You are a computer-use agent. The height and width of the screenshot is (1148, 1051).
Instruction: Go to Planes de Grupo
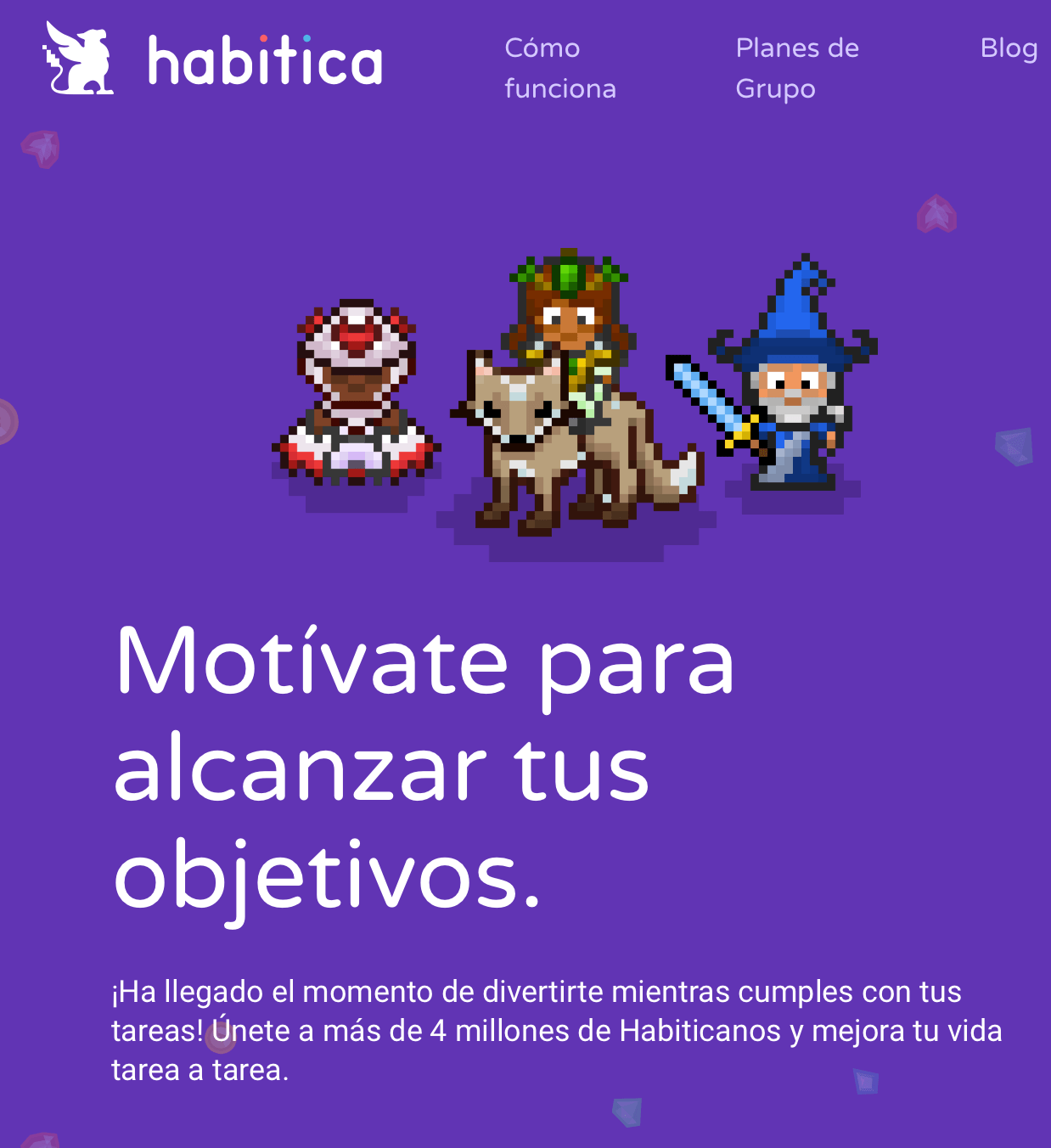tap(796, 68)
